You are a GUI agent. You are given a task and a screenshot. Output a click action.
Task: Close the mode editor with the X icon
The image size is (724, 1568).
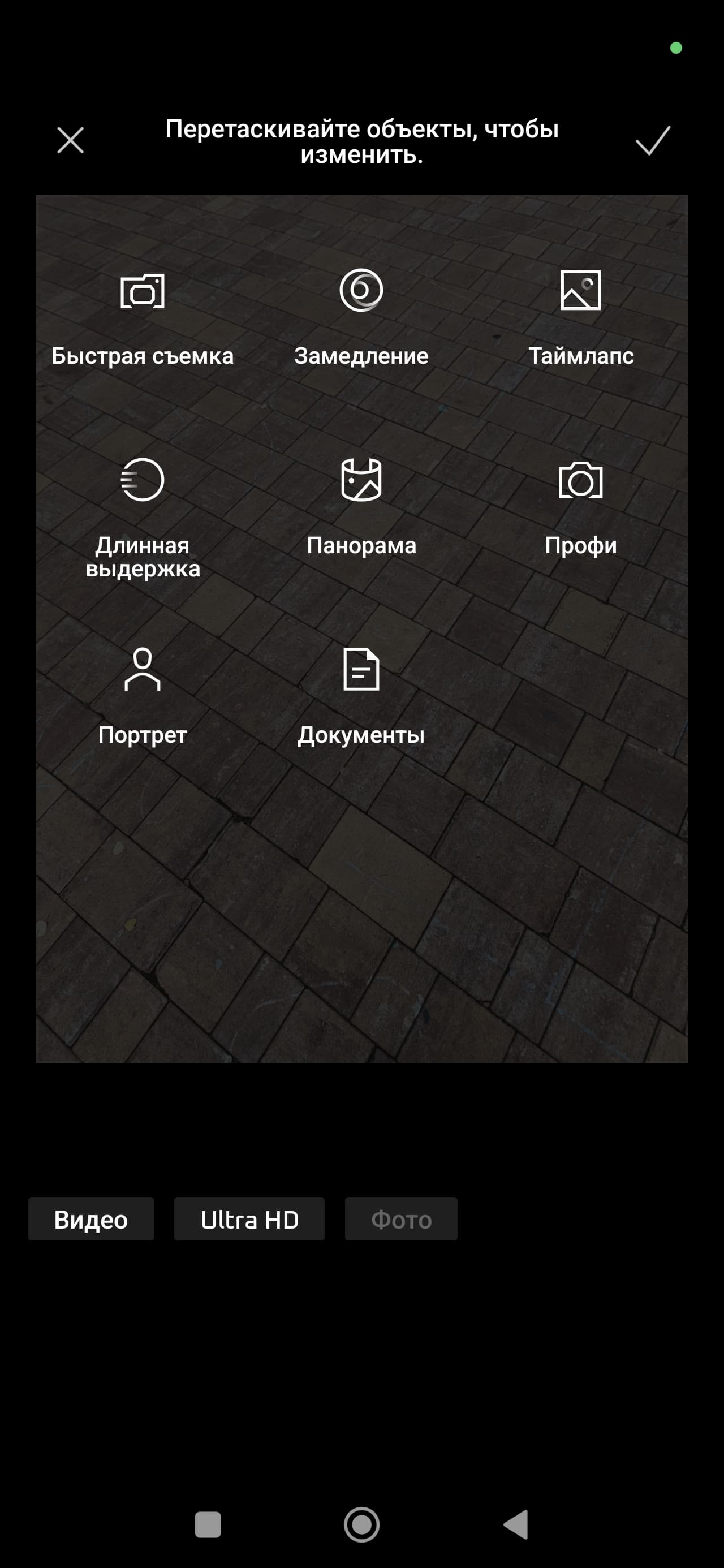pos(70,141)
